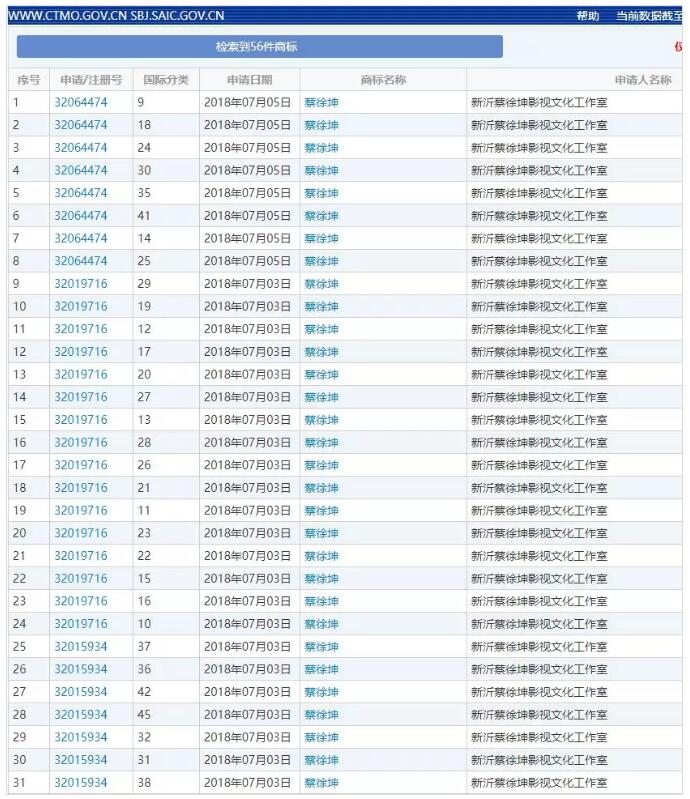
Task: Open the 蔡徐坤 trademark name in row 28
Action: click(321, 715)
